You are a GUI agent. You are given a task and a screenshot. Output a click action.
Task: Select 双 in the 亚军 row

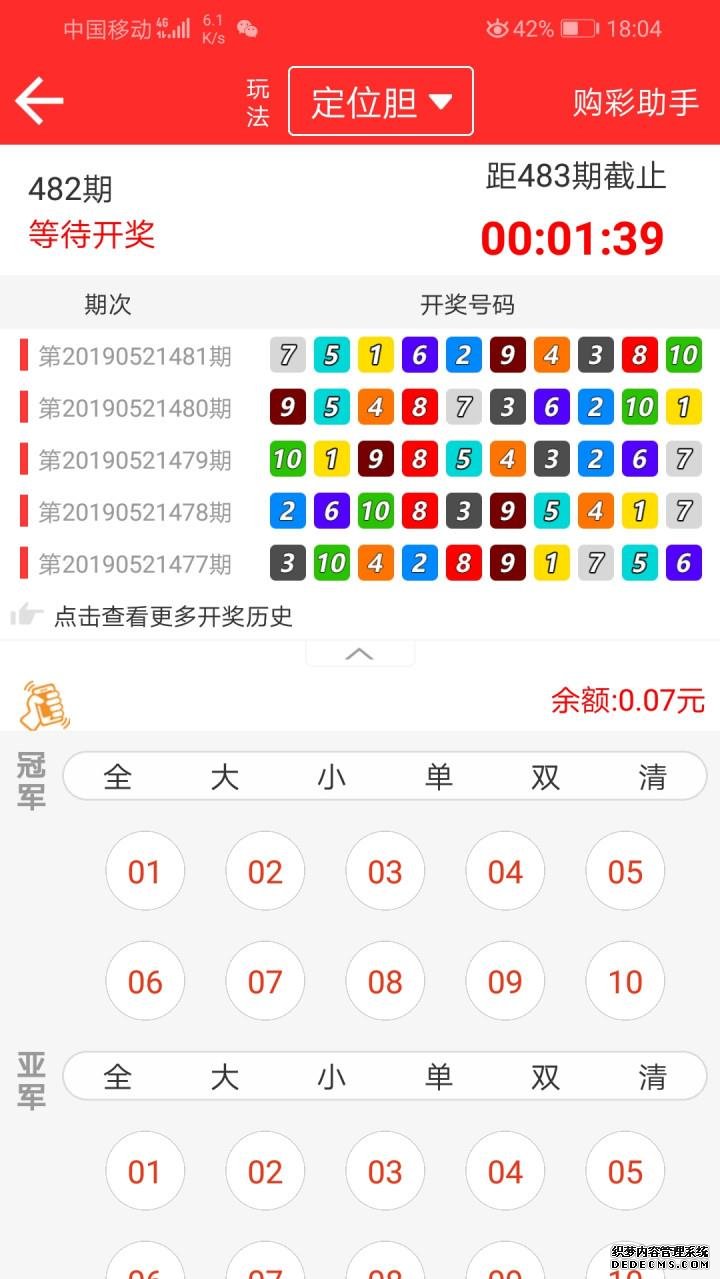point(545,1077)
